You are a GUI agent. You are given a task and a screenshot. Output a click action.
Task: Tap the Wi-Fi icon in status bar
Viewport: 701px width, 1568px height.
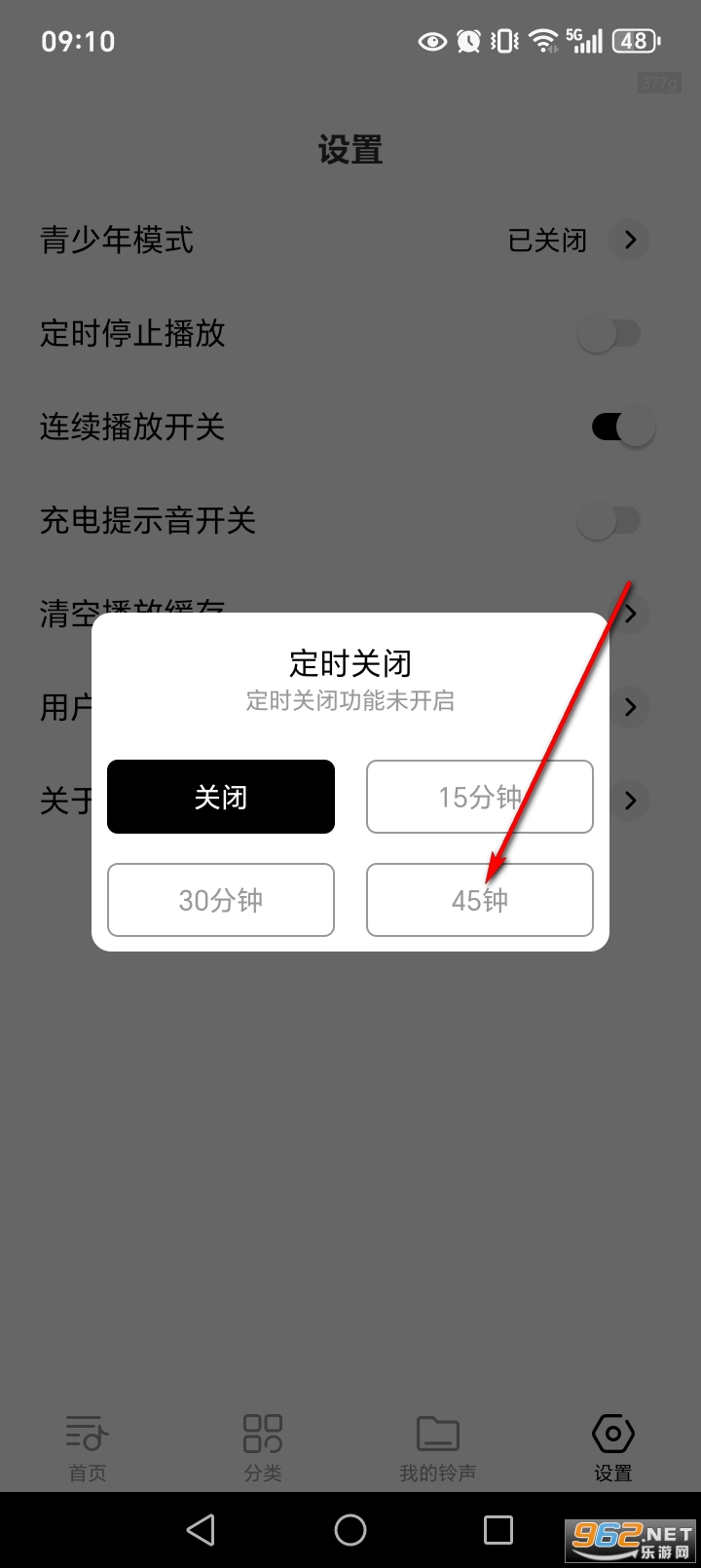541,41
